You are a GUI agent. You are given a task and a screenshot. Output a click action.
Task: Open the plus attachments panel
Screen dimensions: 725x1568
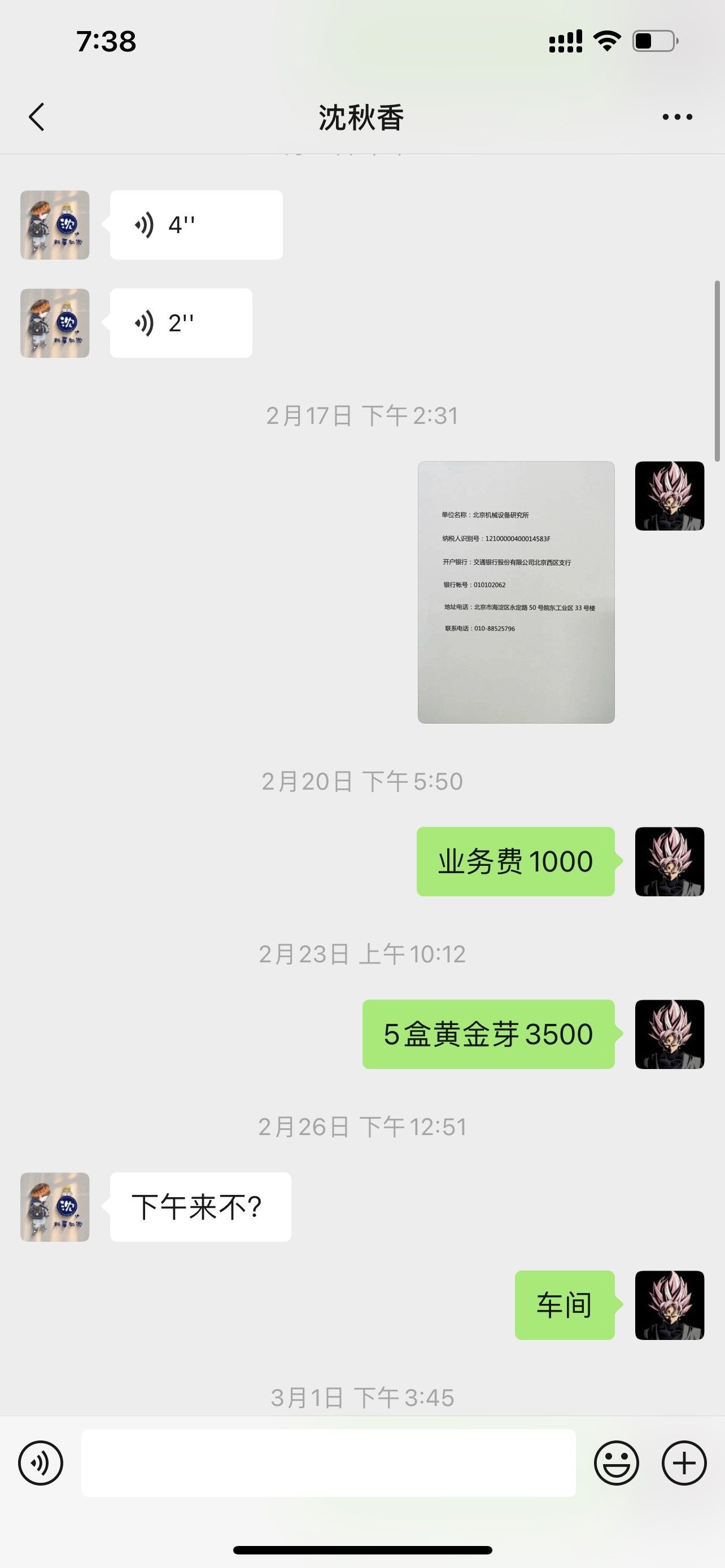tap(684, 1462)
